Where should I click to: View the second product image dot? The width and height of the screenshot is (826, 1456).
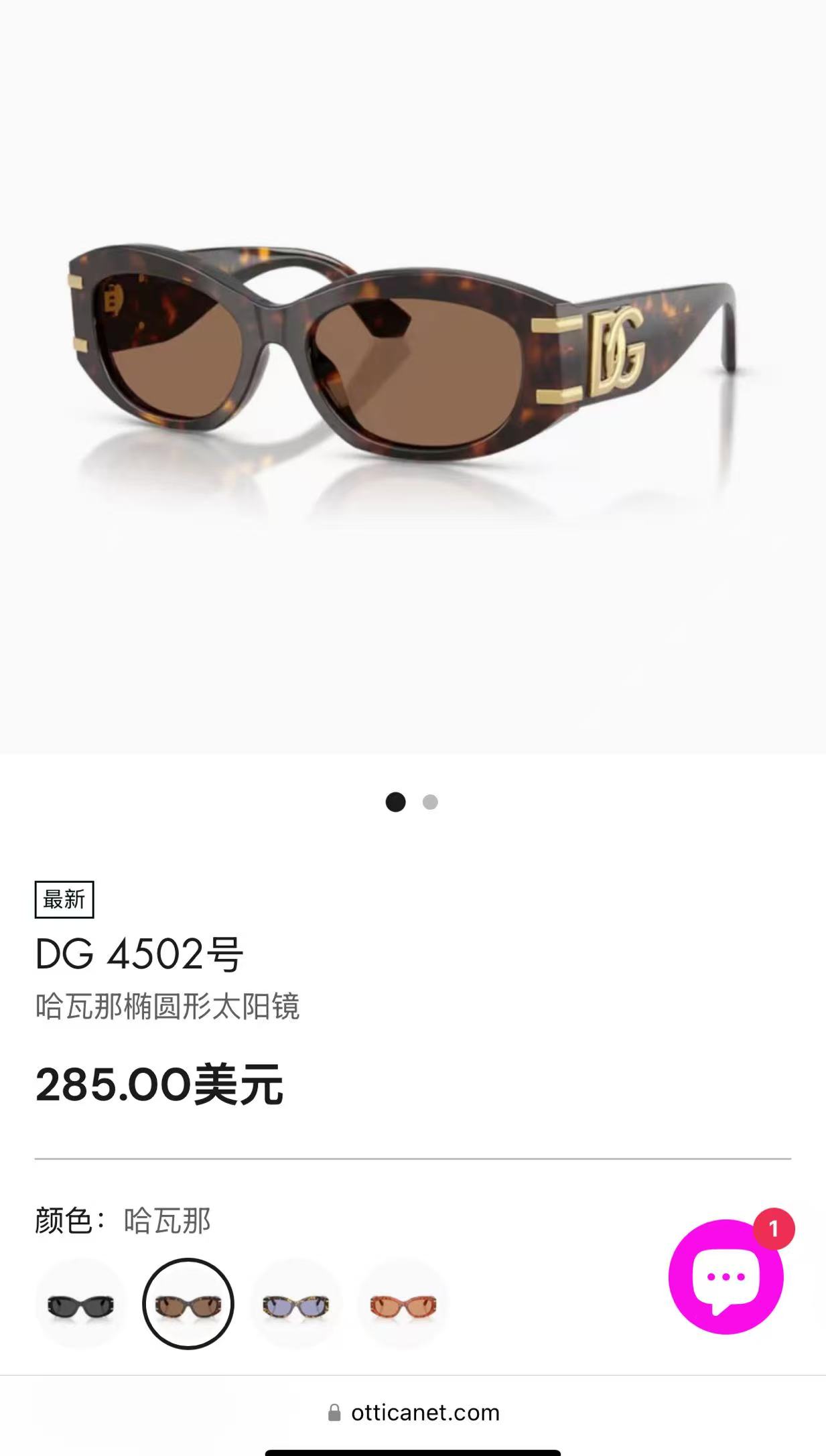click(x=430, y=802)
